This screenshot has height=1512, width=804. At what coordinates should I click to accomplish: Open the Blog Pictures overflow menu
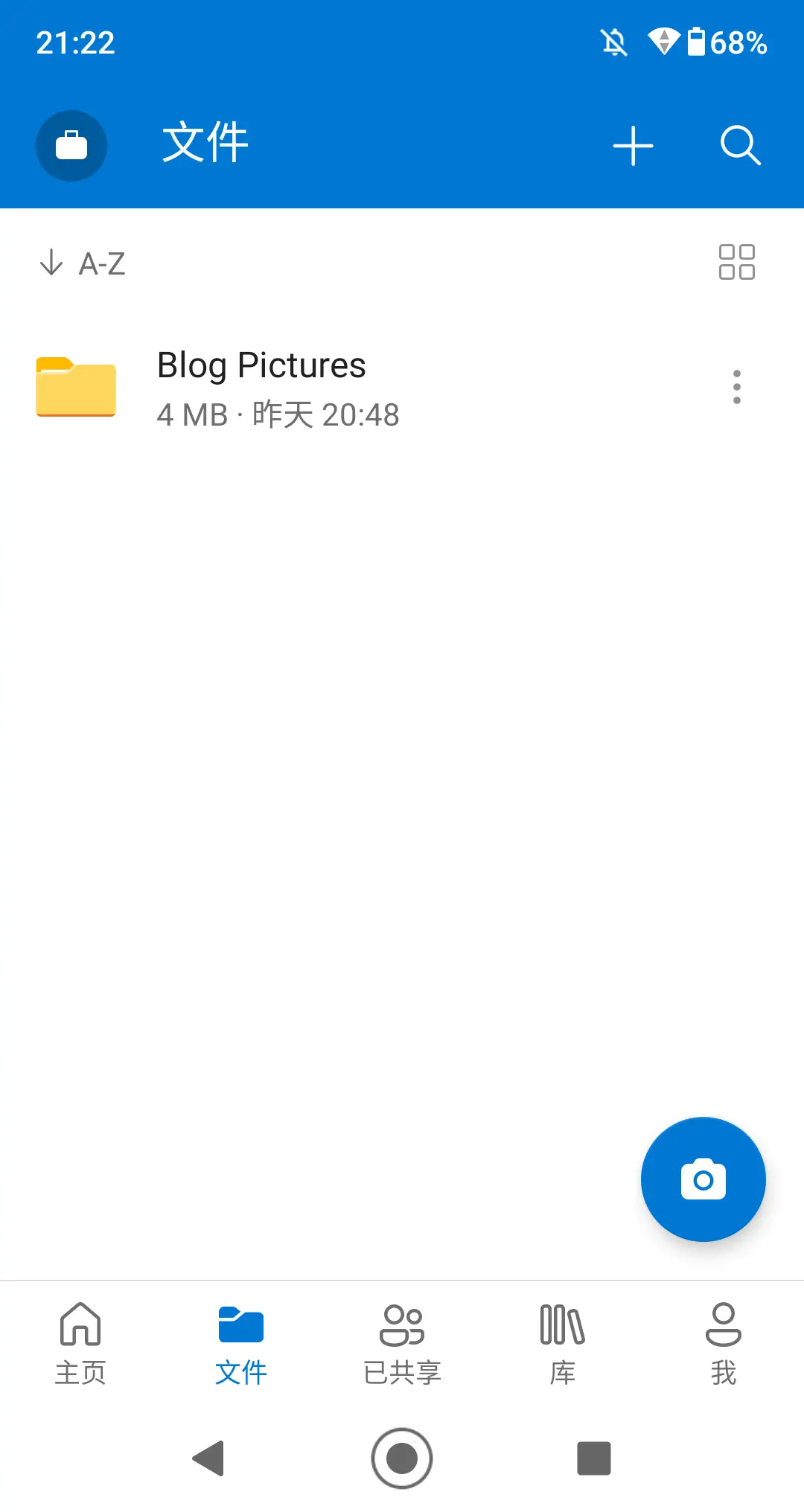(x=737, y=388)
